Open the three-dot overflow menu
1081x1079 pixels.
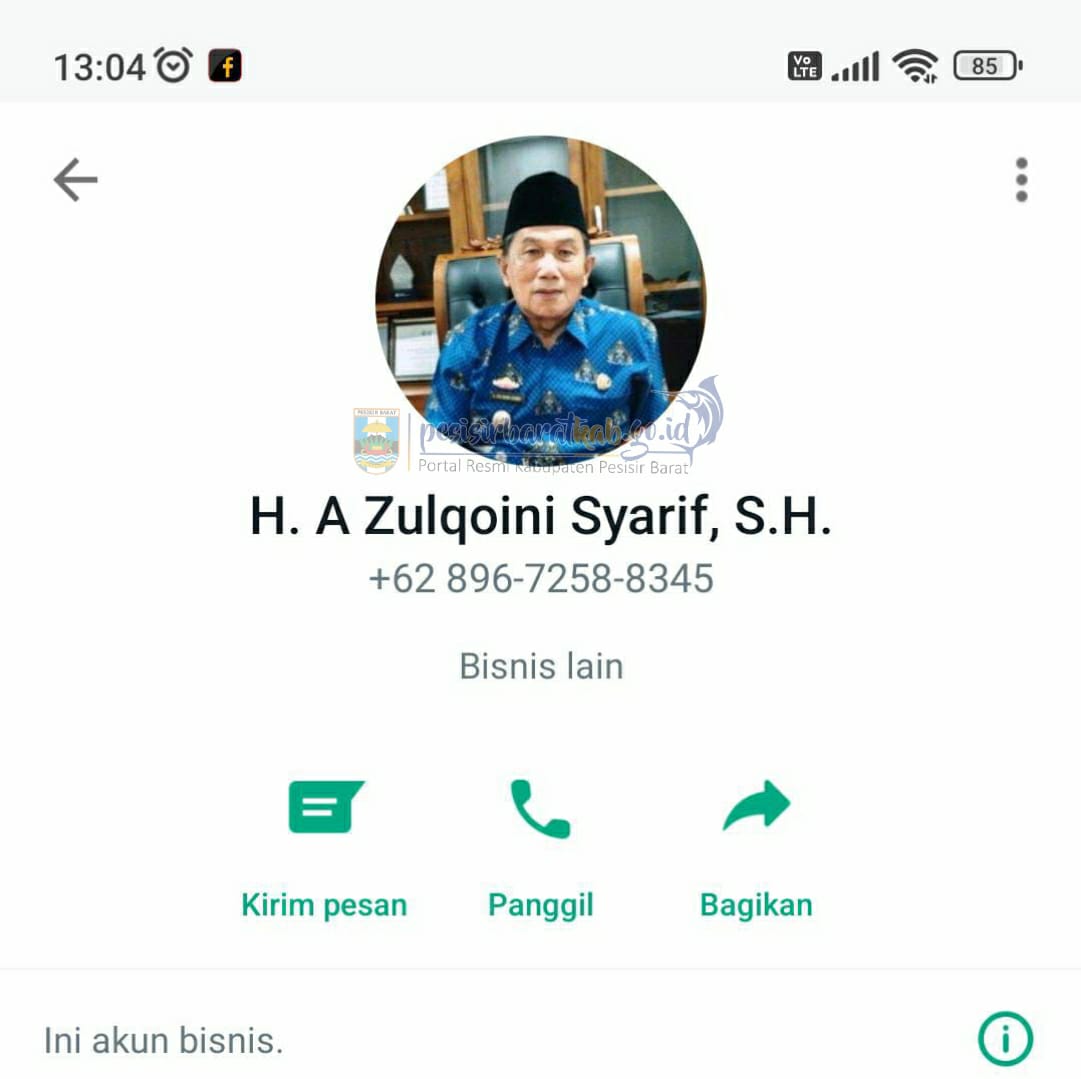[x=1021, y=180]
